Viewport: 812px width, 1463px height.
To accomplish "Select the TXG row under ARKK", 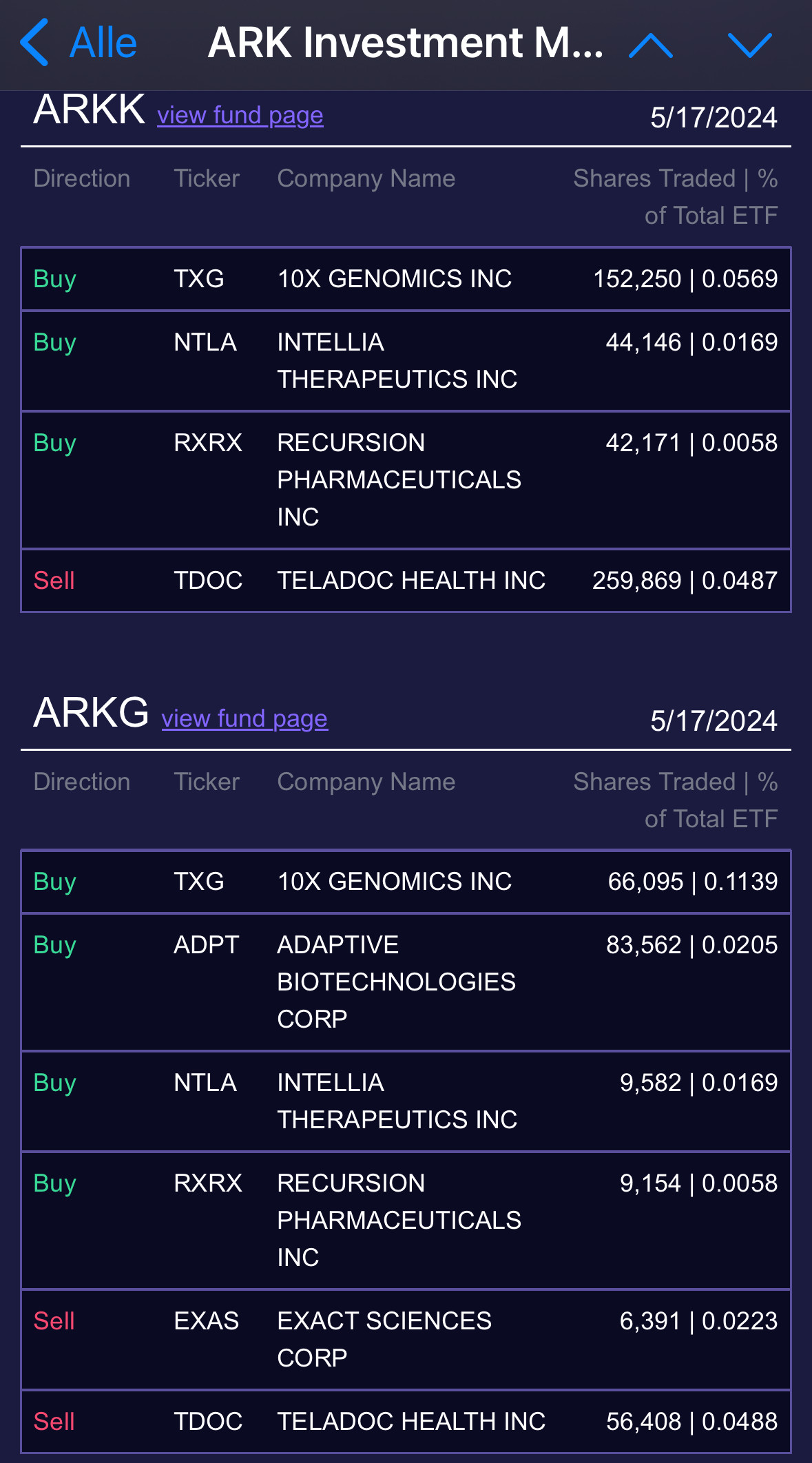I will pos(406,279).
